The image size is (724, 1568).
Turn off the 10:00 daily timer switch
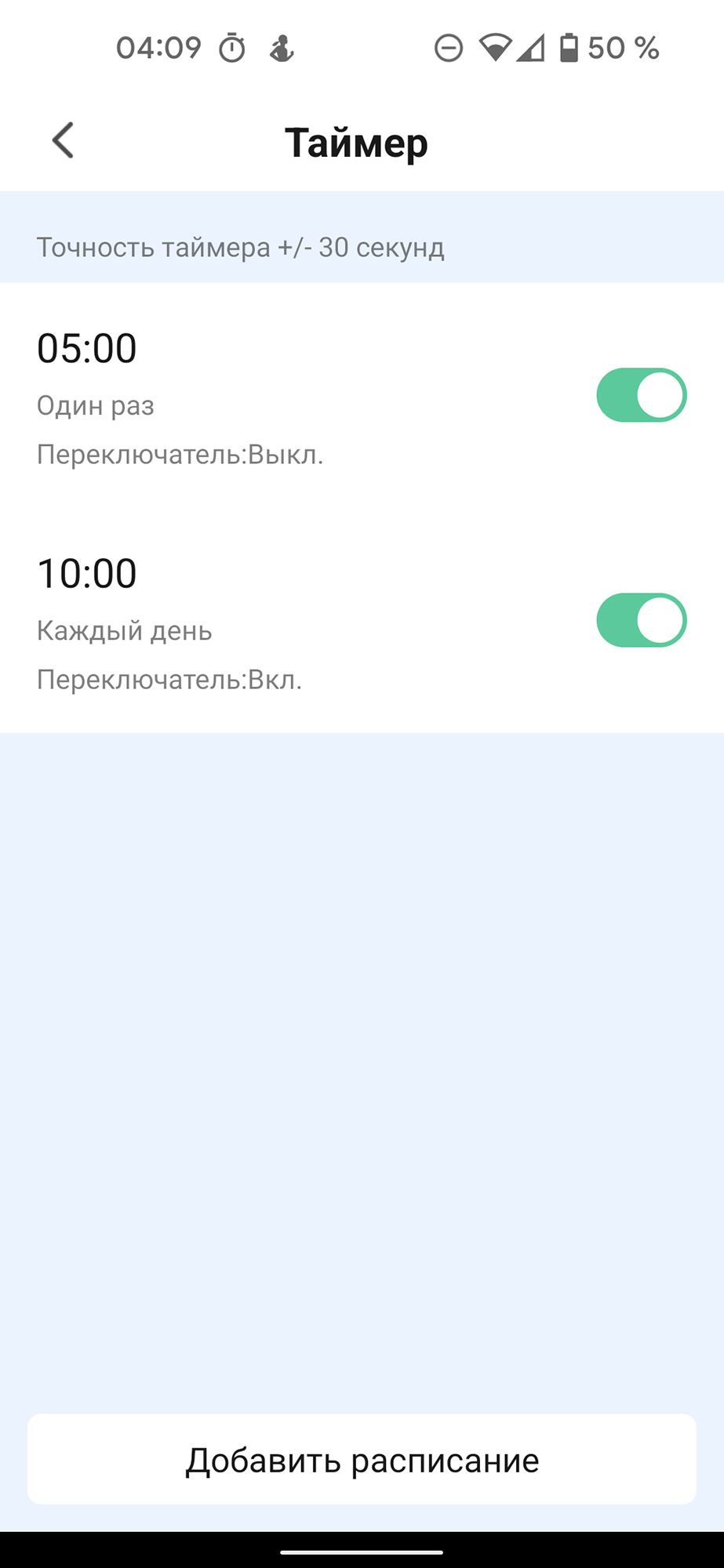[x=641, y=620]
